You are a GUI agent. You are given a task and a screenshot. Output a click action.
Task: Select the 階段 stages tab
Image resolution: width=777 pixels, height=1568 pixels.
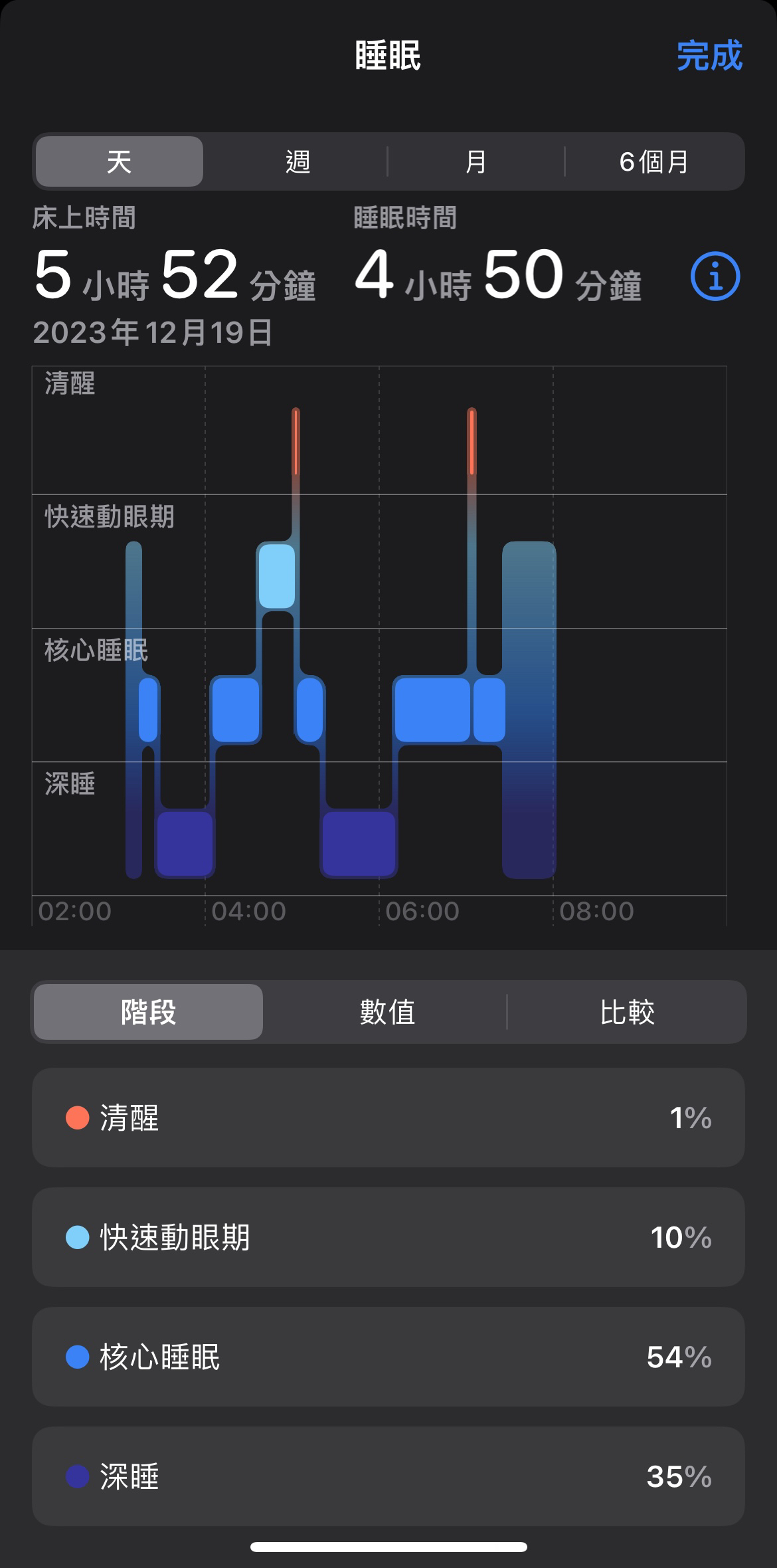coord(148,1012)
